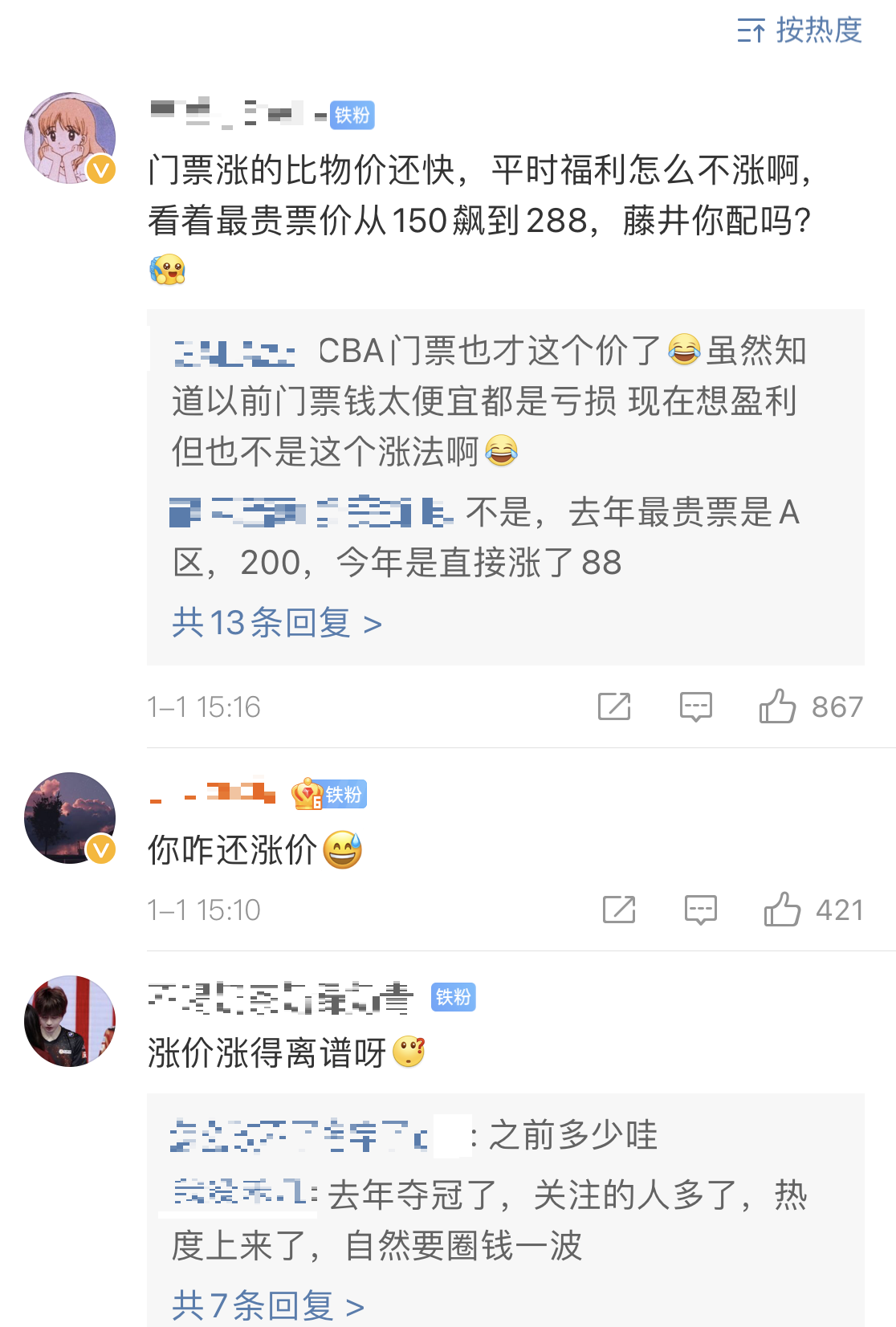Open profile of 涨价涨得离谱呀 commenter
This screenshot has height=1327, width=896.
tap(70, 1021)
